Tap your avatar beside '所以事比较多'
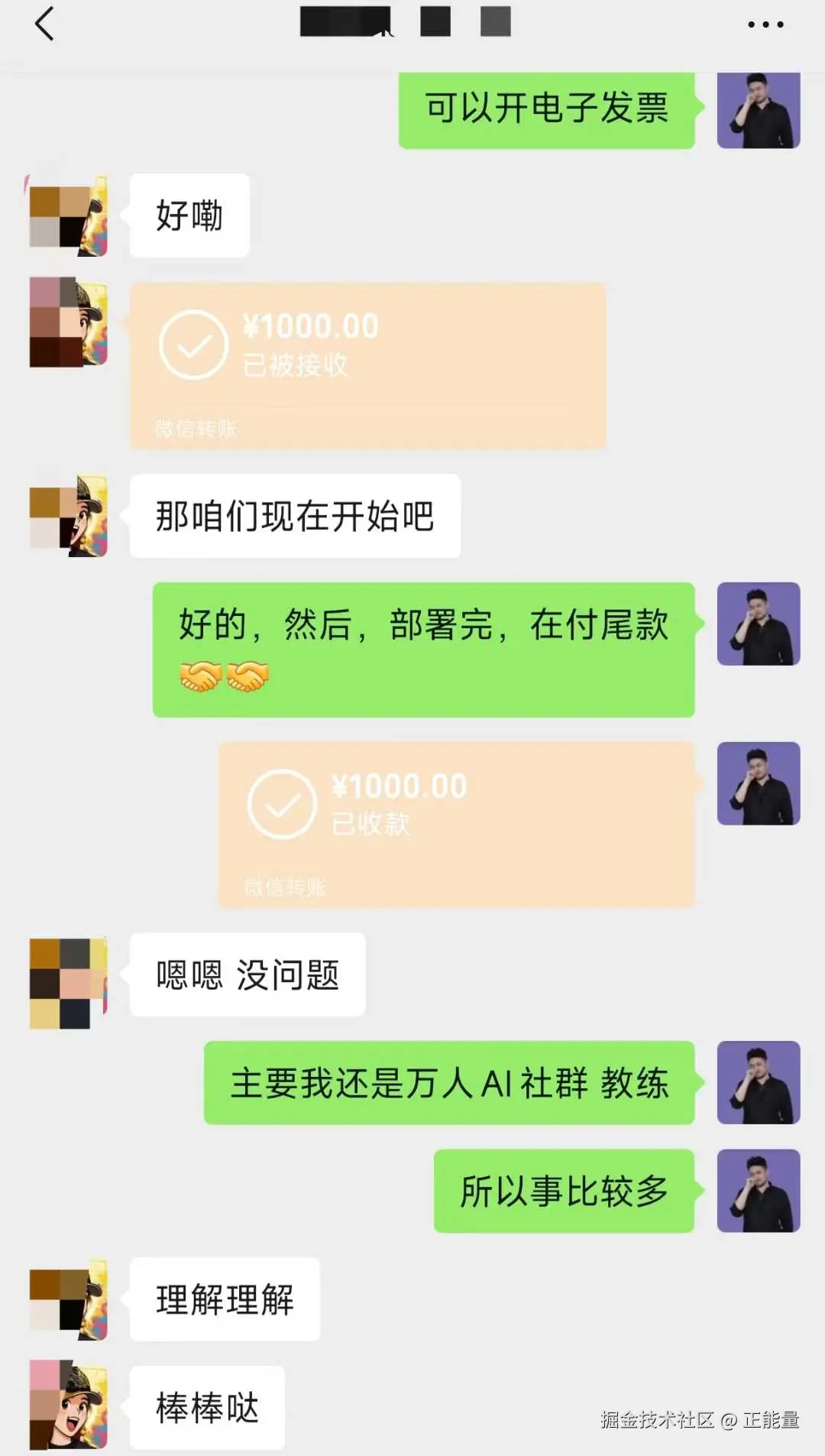This screenshot has height=1456, width=825. [758, 1190]
